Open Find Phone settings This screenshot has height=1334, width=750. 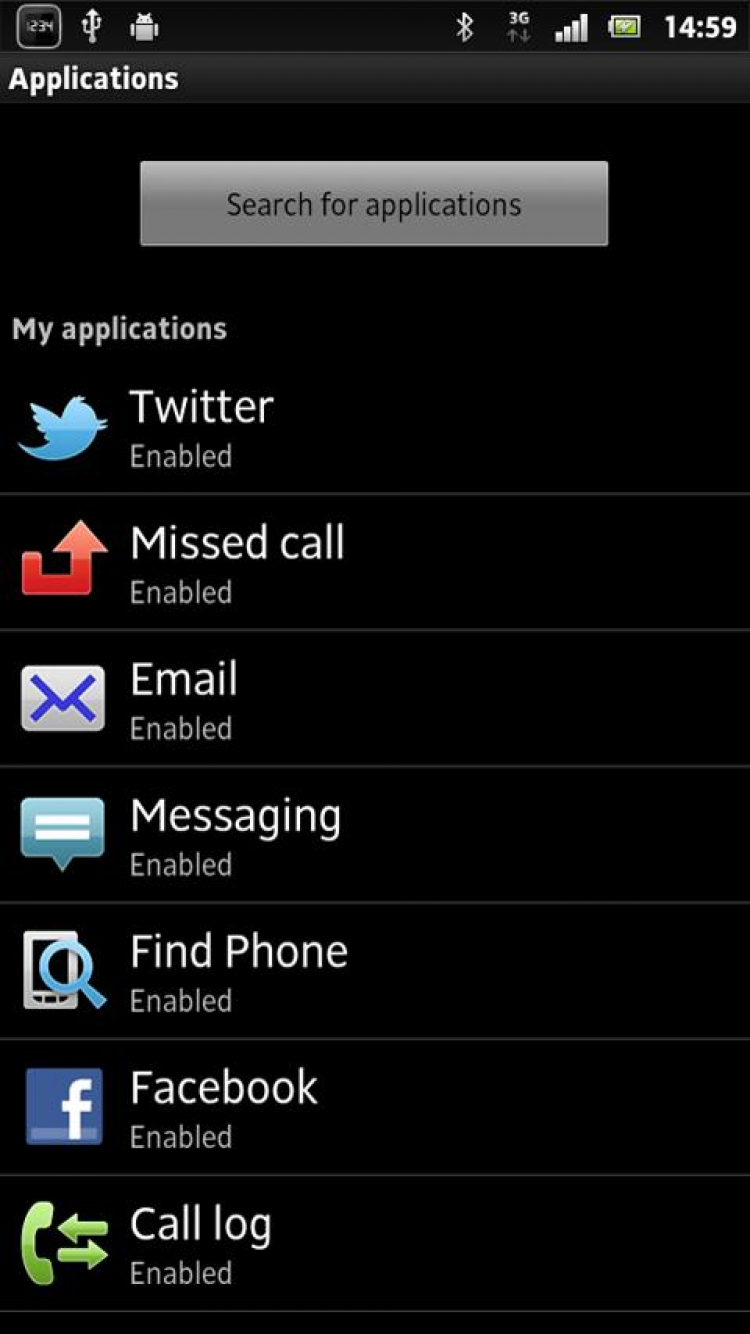(x=374, y=971)
